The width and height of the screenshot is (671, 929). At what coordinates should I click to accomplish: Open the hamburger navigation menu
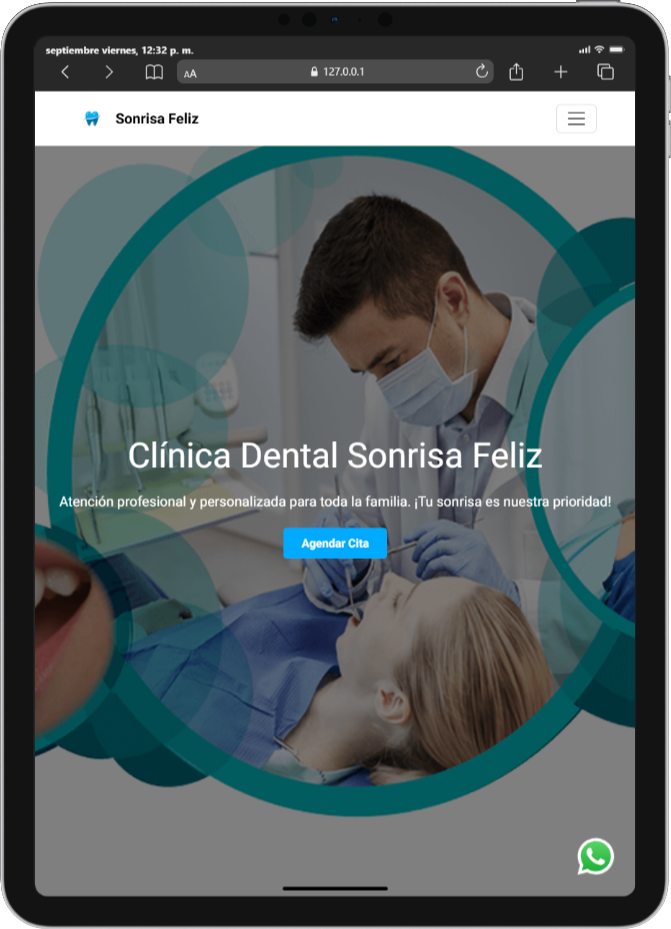coord(576,118)
